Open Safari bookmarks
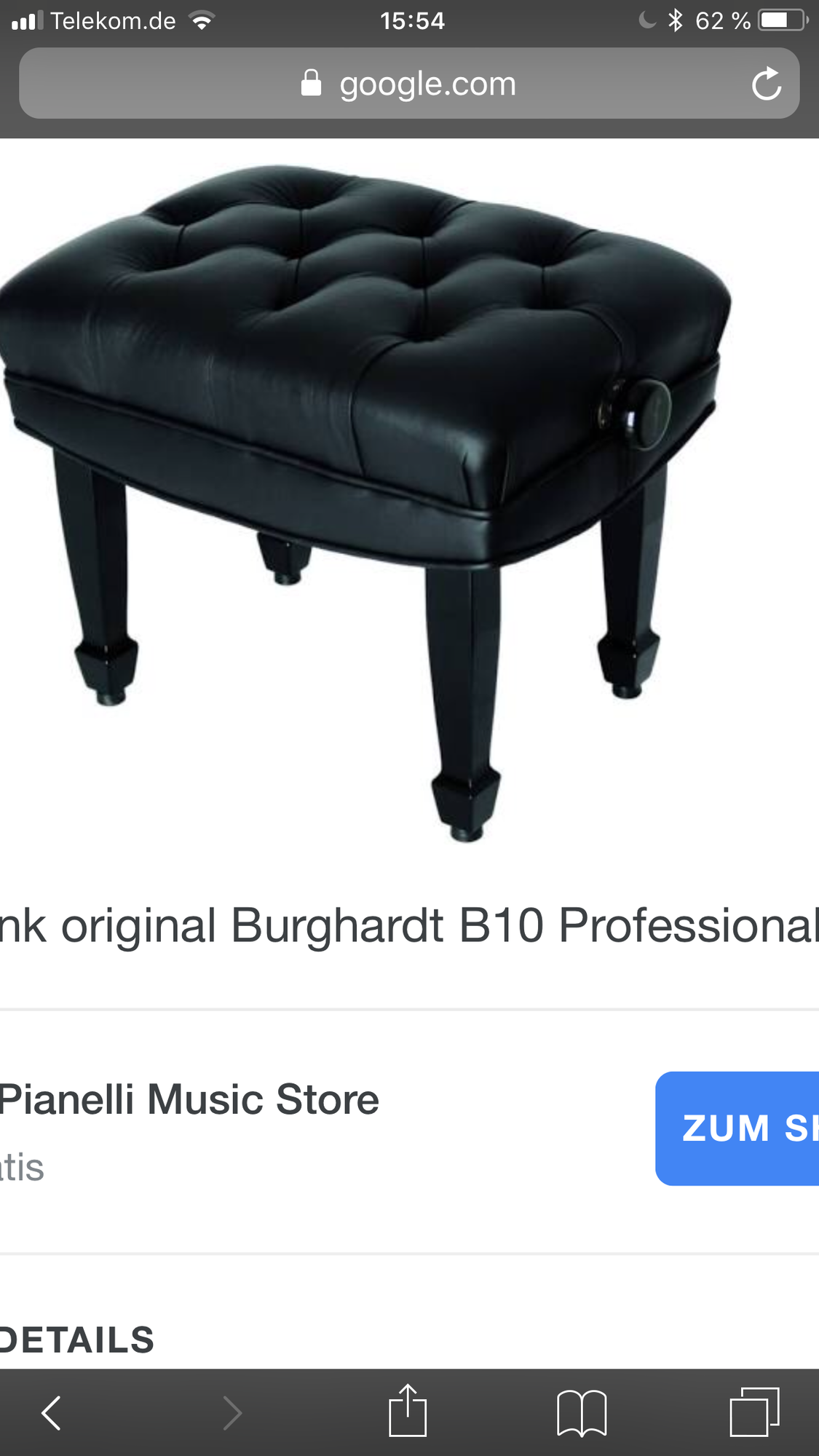The image size is (819, 1456). point(581,1413)
